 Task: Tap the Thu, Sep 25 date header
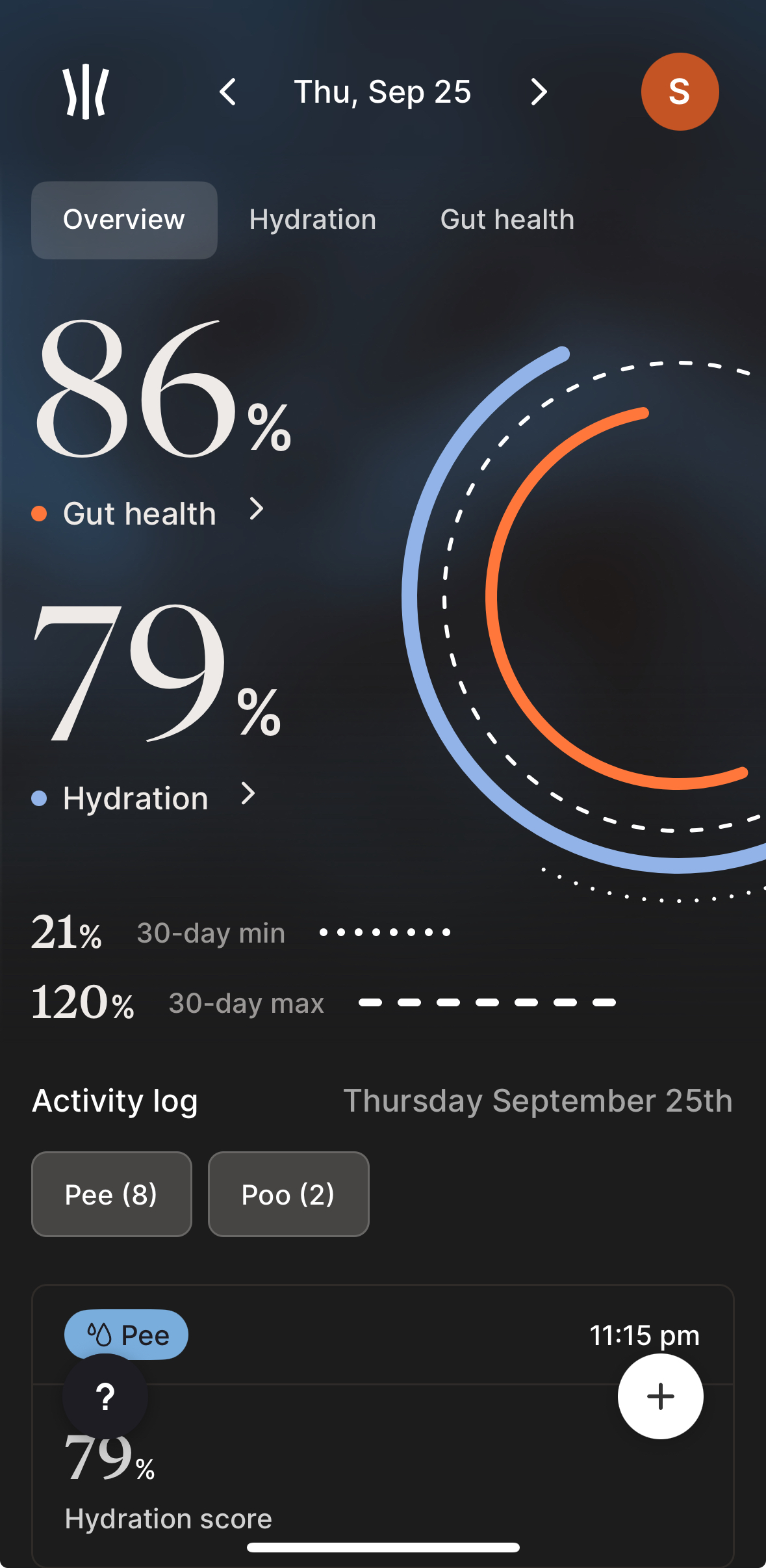click(383, 92)
